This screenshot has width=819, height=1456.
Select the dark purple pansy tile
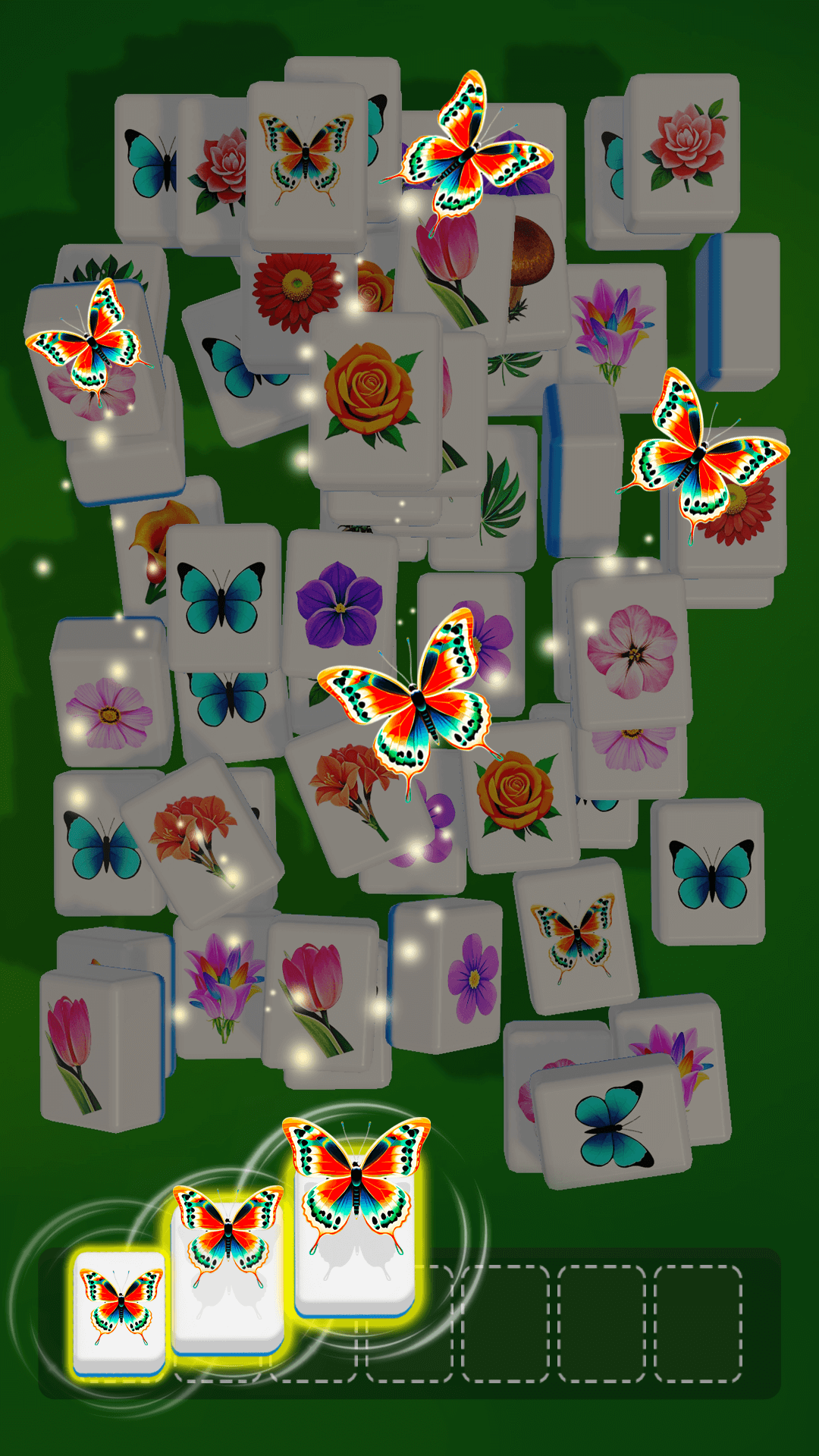click(x=340, y=604)
